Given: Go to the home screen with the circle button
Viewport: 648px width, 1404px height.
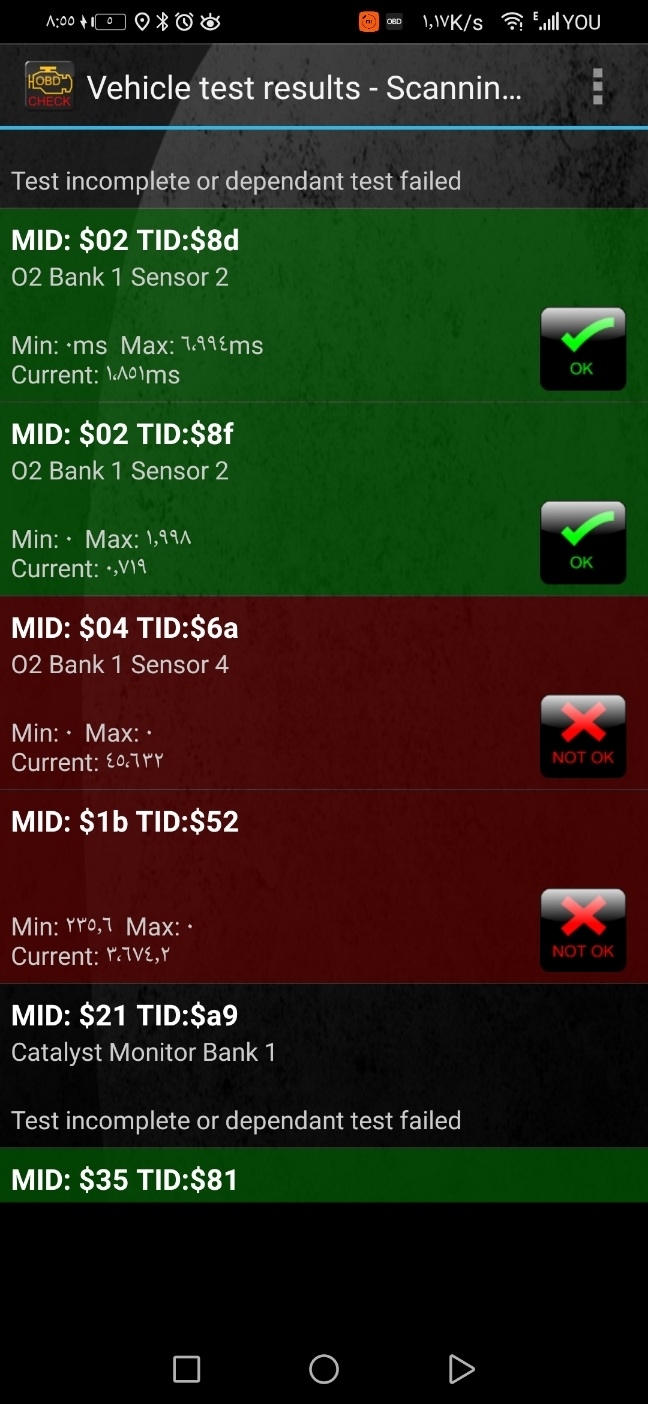Looking at the screenshot, I should (324, 1369).
